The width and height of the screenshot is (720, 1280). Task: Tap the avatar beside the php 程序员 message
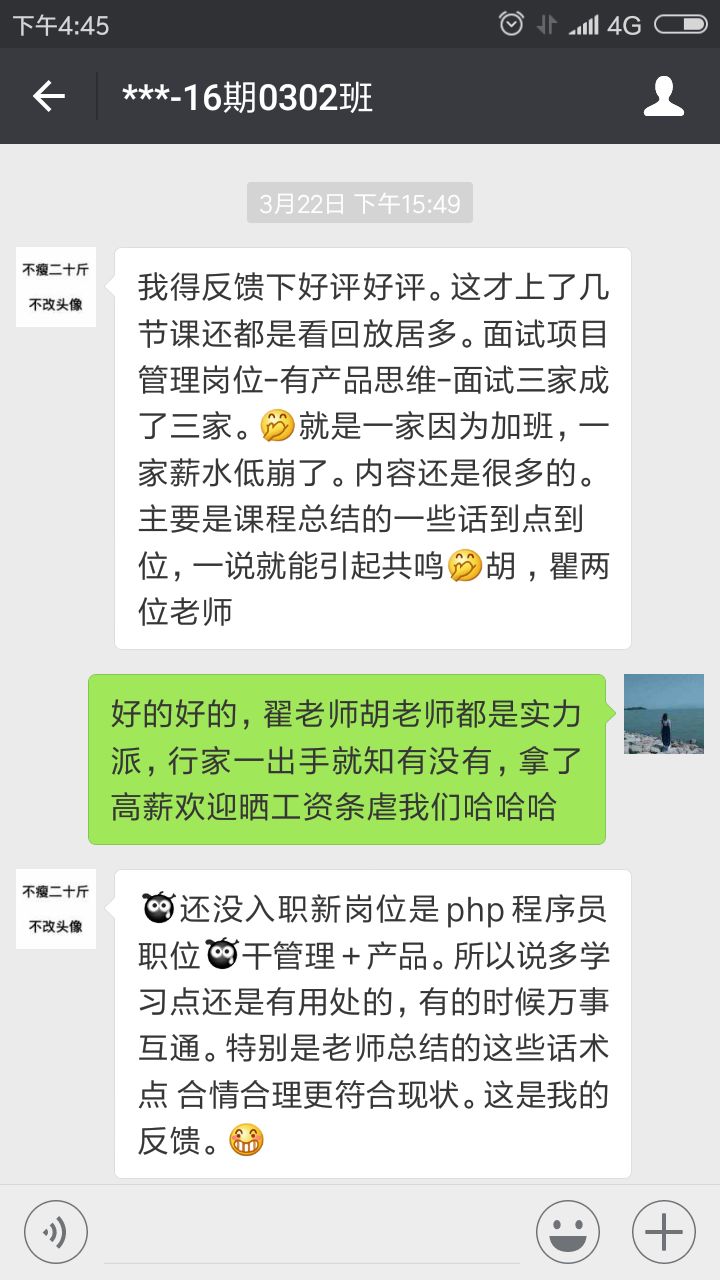pyautogui.click(x=56, y=909)
